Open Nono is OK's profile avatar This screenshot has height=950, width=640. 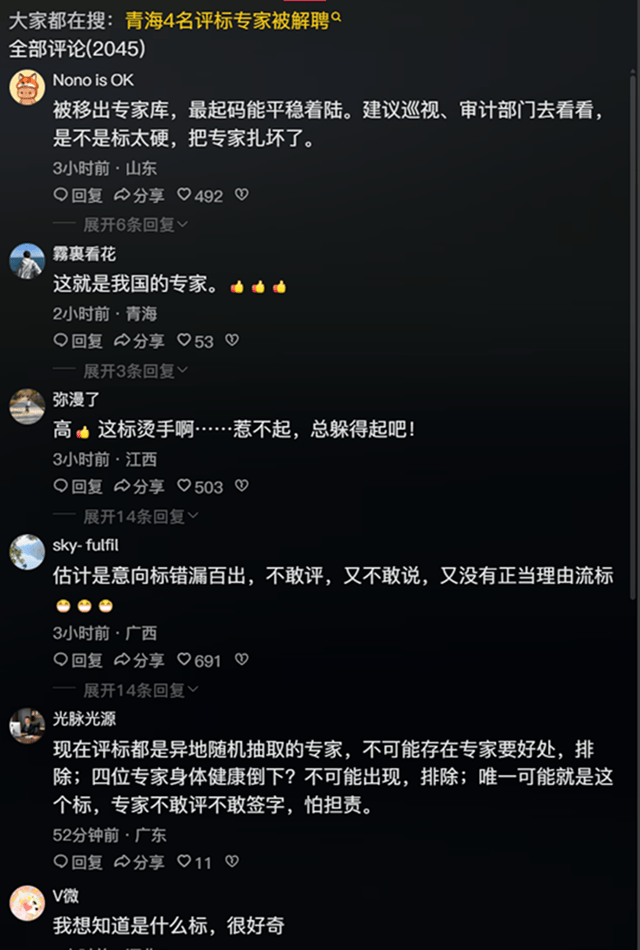[27, 87]
